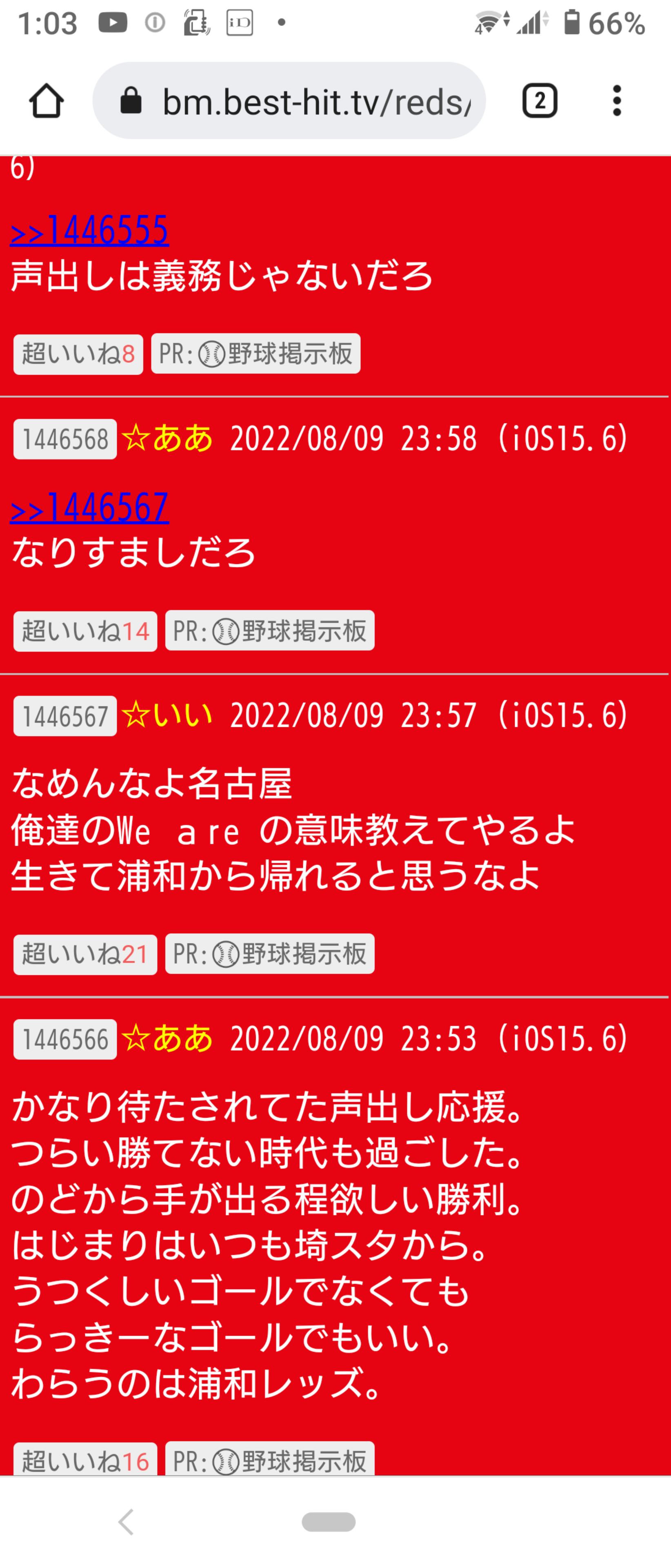Viewport: 671px width, 1568px height.
Task: Open PR 野球掲示板 next to 超いいね8
Action: tap(256, 354)
